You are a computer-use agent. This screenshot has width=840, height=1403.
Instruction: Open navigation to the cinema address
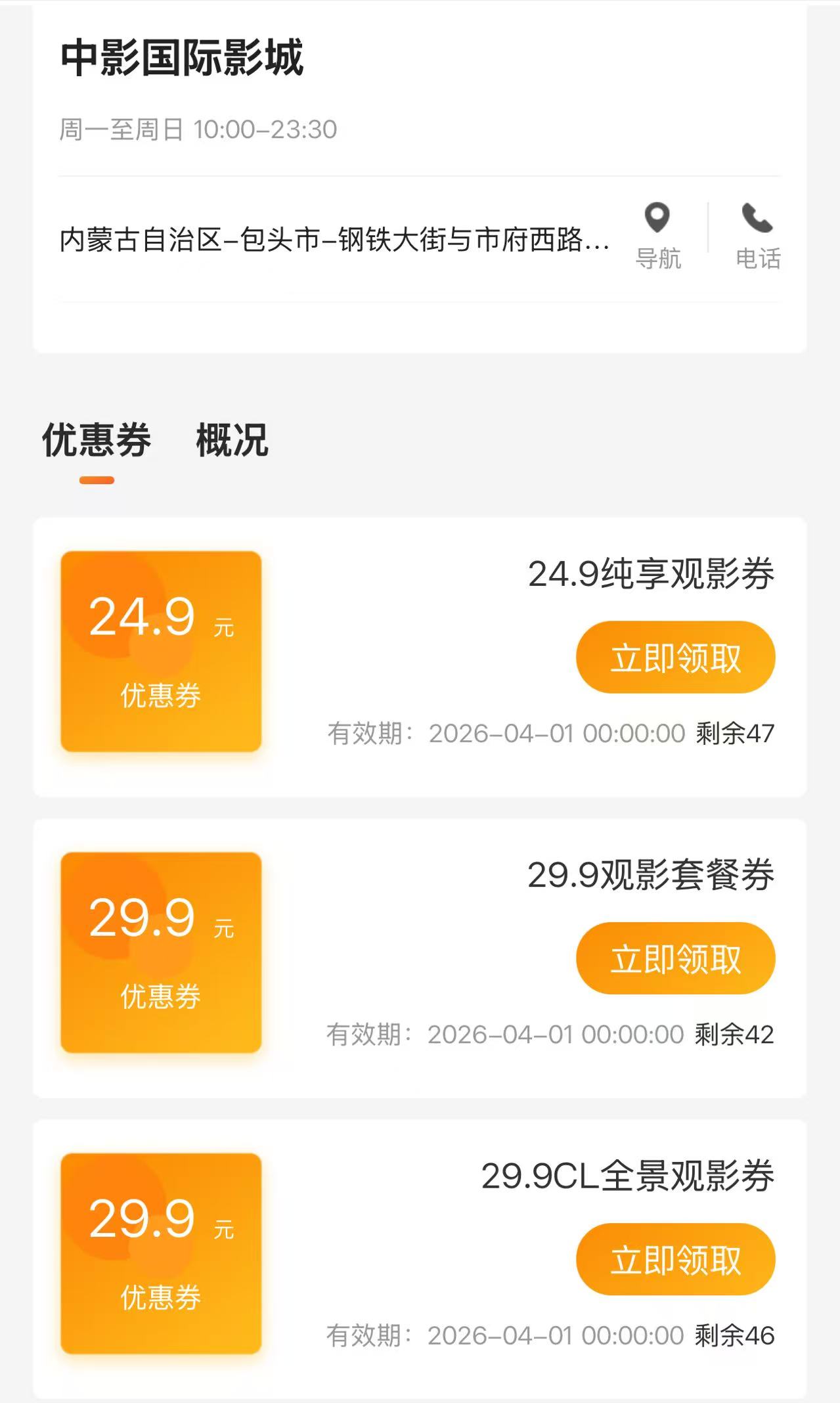click(x=657, y=236)
